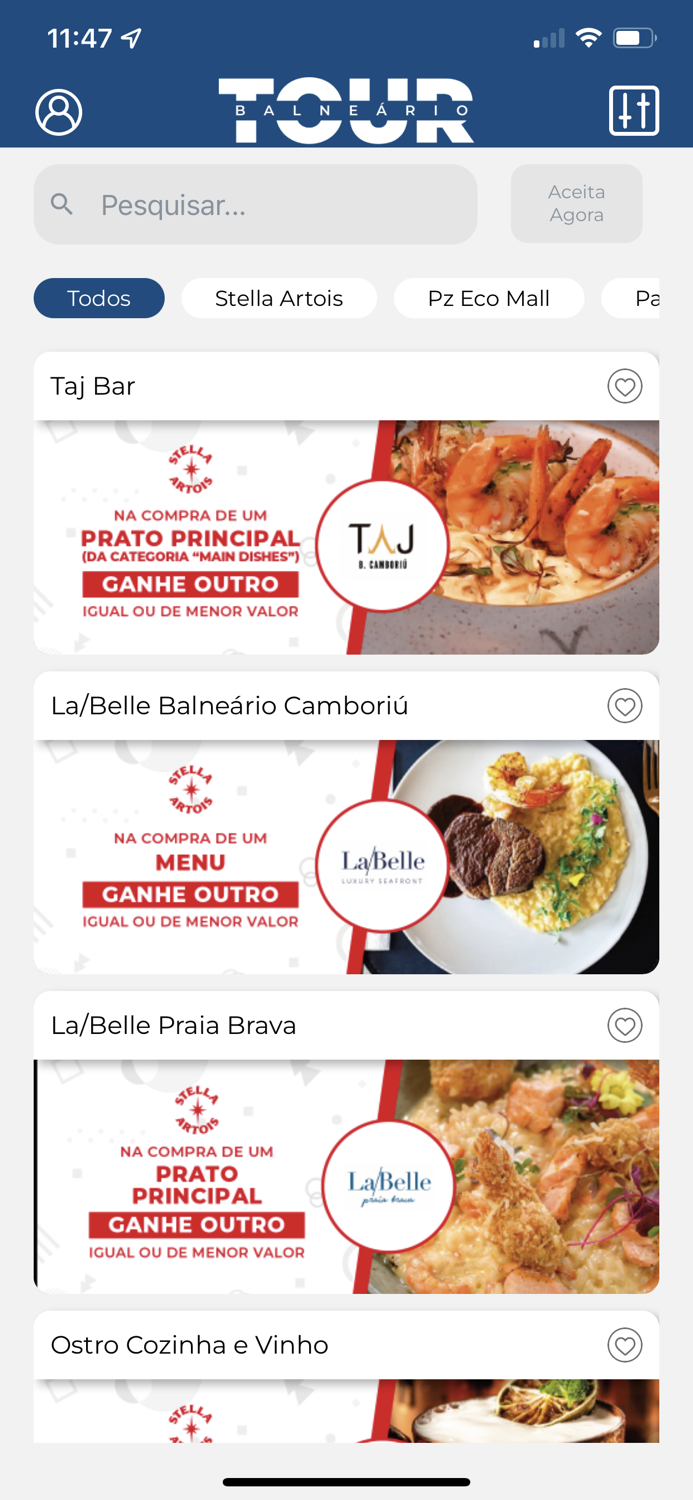Viewport: 693px width, 1500px height.
Task: Filter by Pz Eco Mall chip
Action: (489, 298)
